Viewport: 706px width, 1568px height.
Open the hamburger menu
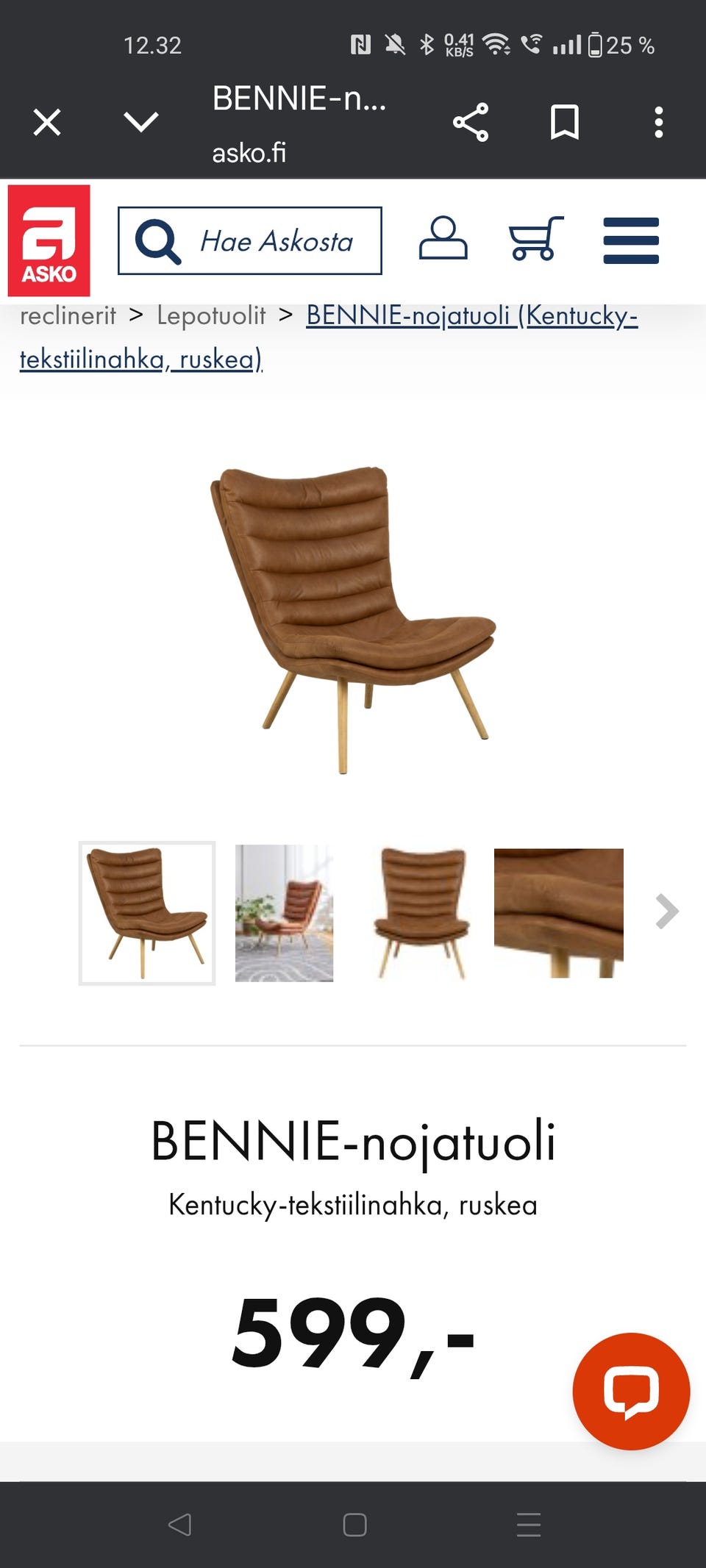pyautogui.click(x=630, y=240)
